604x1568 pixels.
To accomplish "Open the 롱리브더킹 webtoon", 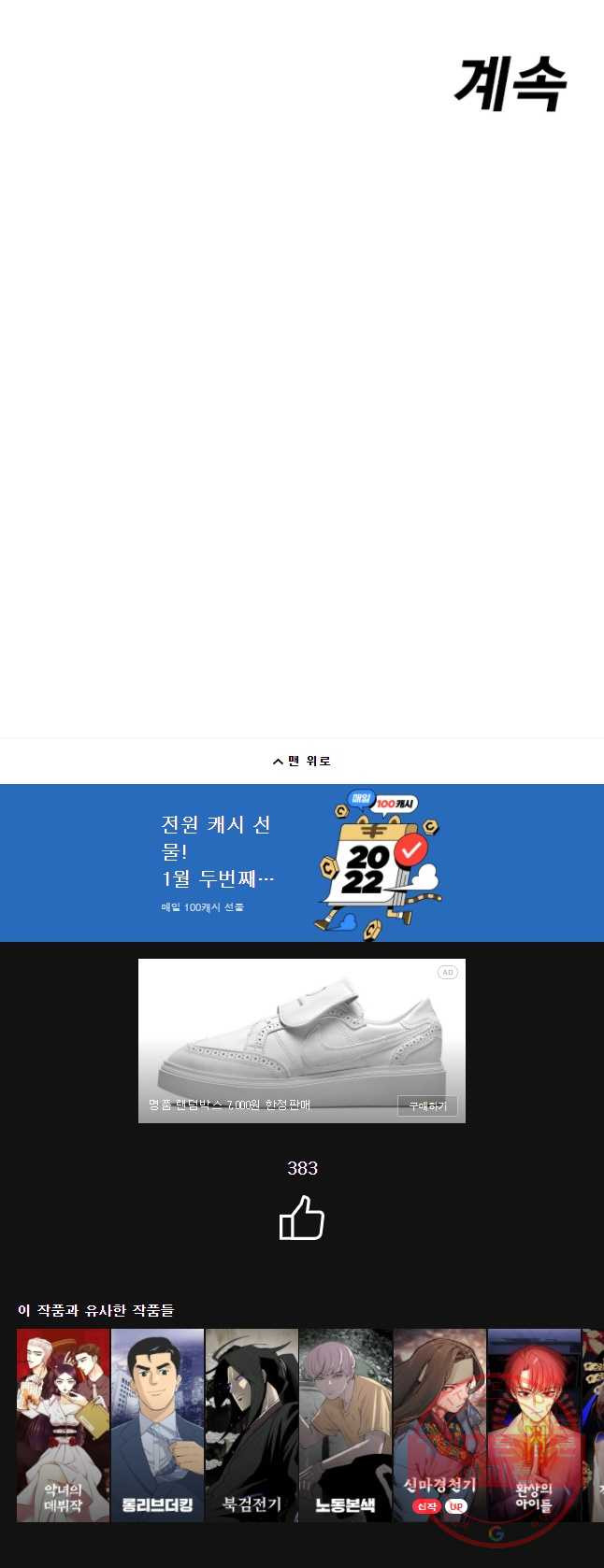I will pyautogui.click(x=157, y=1425).
